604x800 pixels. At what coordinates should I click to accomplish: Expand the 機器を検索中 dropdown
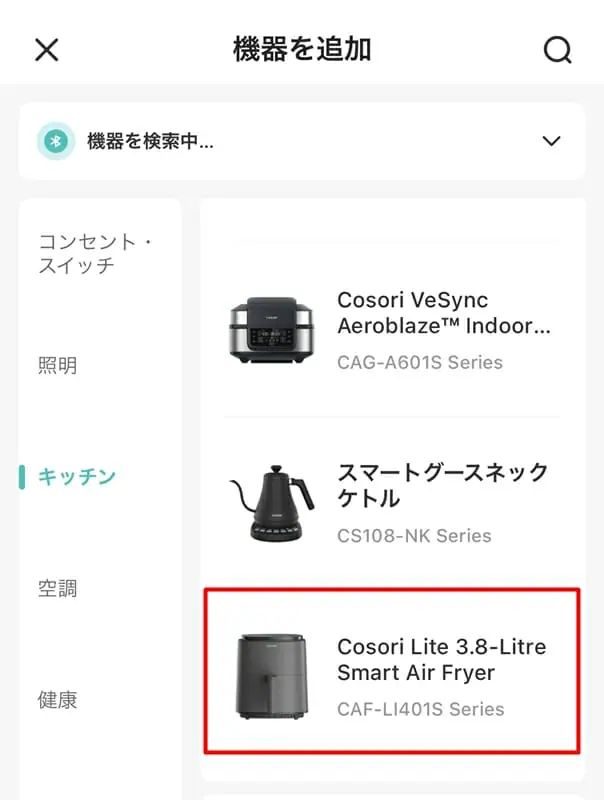[551, 141]
